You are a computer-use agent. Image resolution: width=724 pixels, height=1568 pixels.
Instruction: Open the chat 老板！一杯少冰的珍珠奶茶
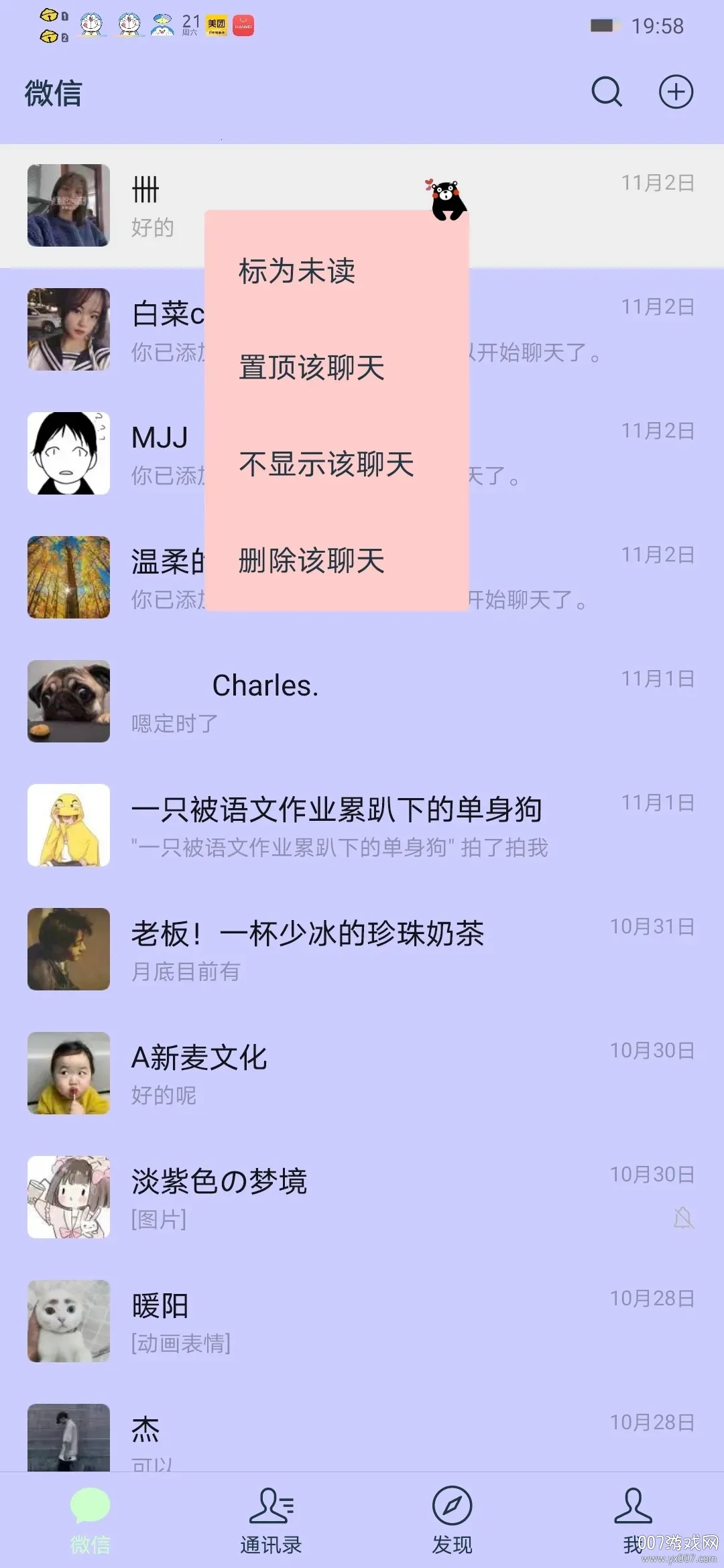(x=362, y=949)
